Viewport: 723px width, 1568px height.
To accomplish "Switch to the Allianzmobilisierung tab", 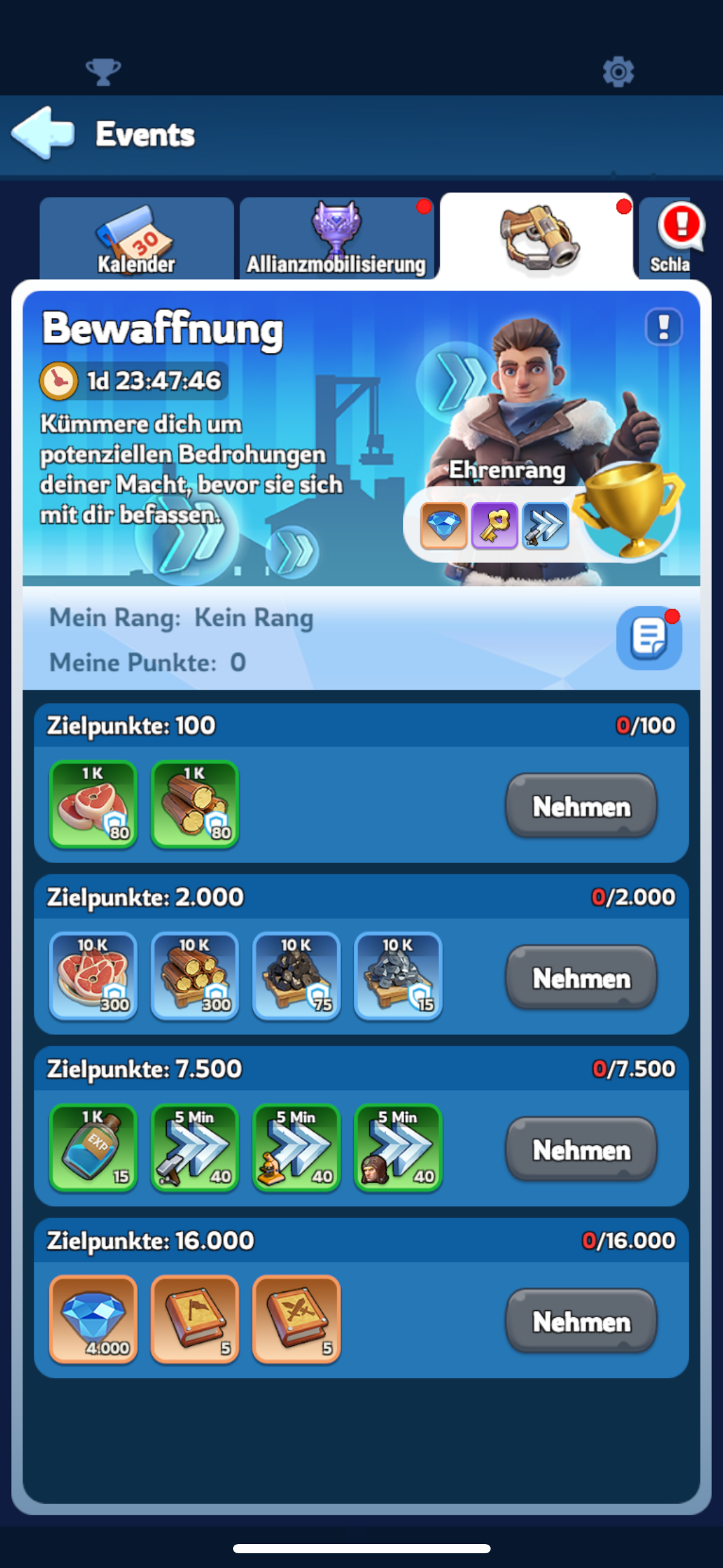I will click(x=336, y=239).
